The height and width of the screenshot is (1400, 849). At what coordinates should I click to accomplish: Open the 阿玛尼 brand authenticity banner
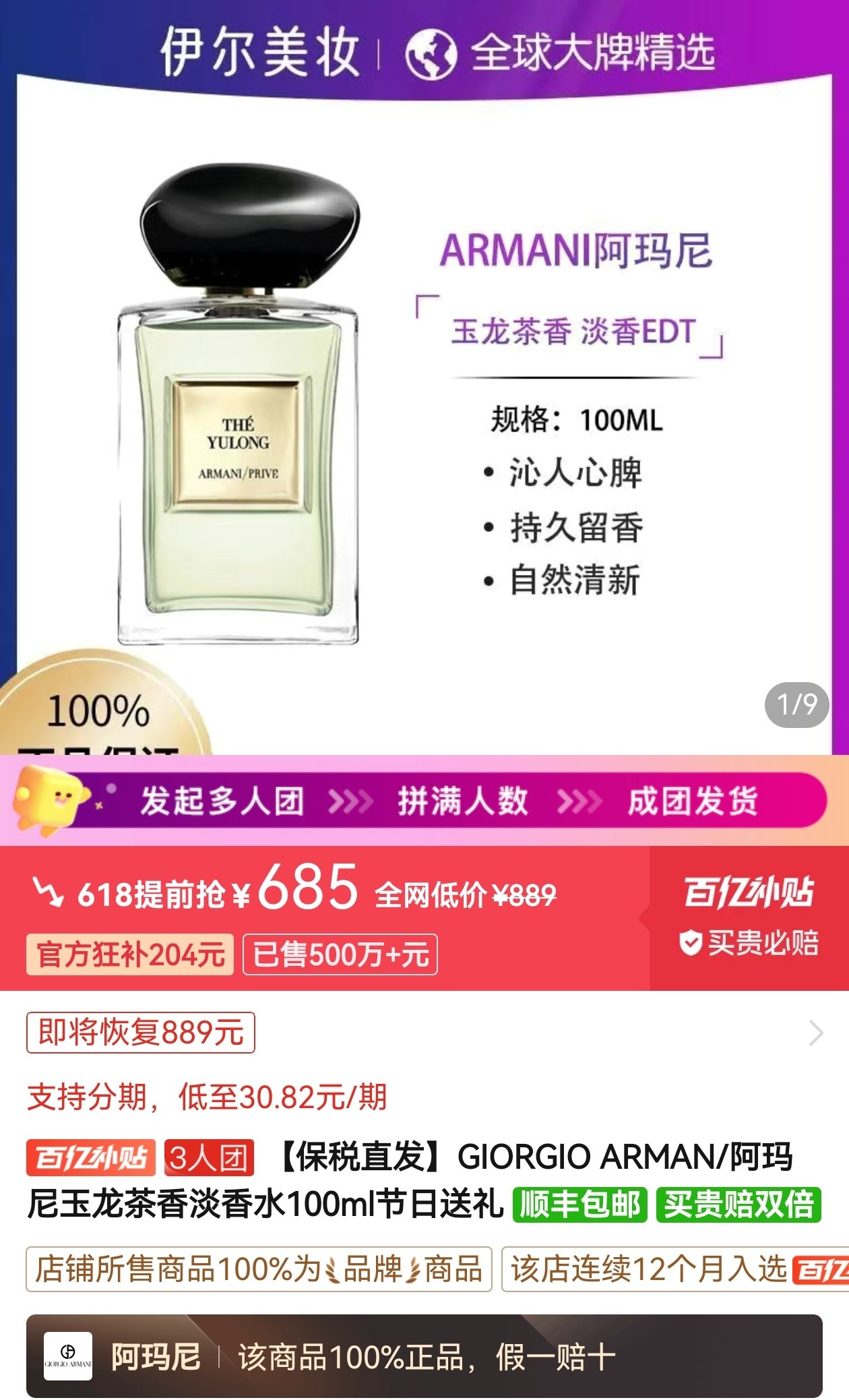point(425,1356)
